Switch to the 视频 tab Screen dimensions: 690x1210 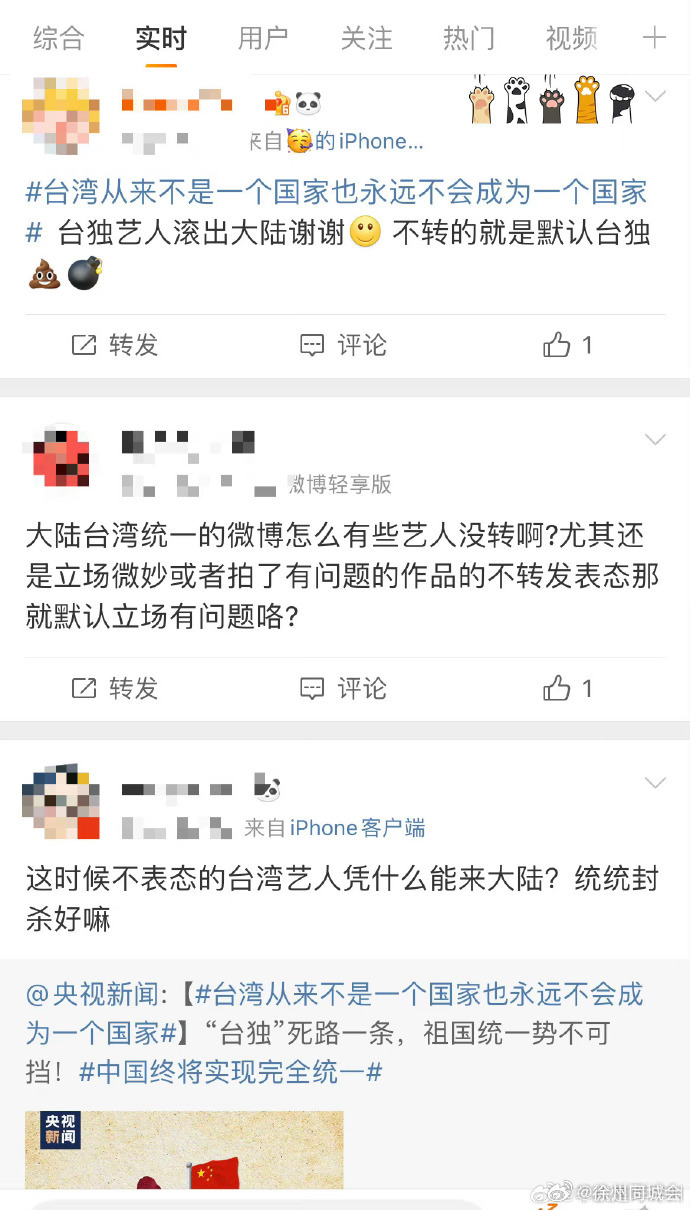[572, 39]
